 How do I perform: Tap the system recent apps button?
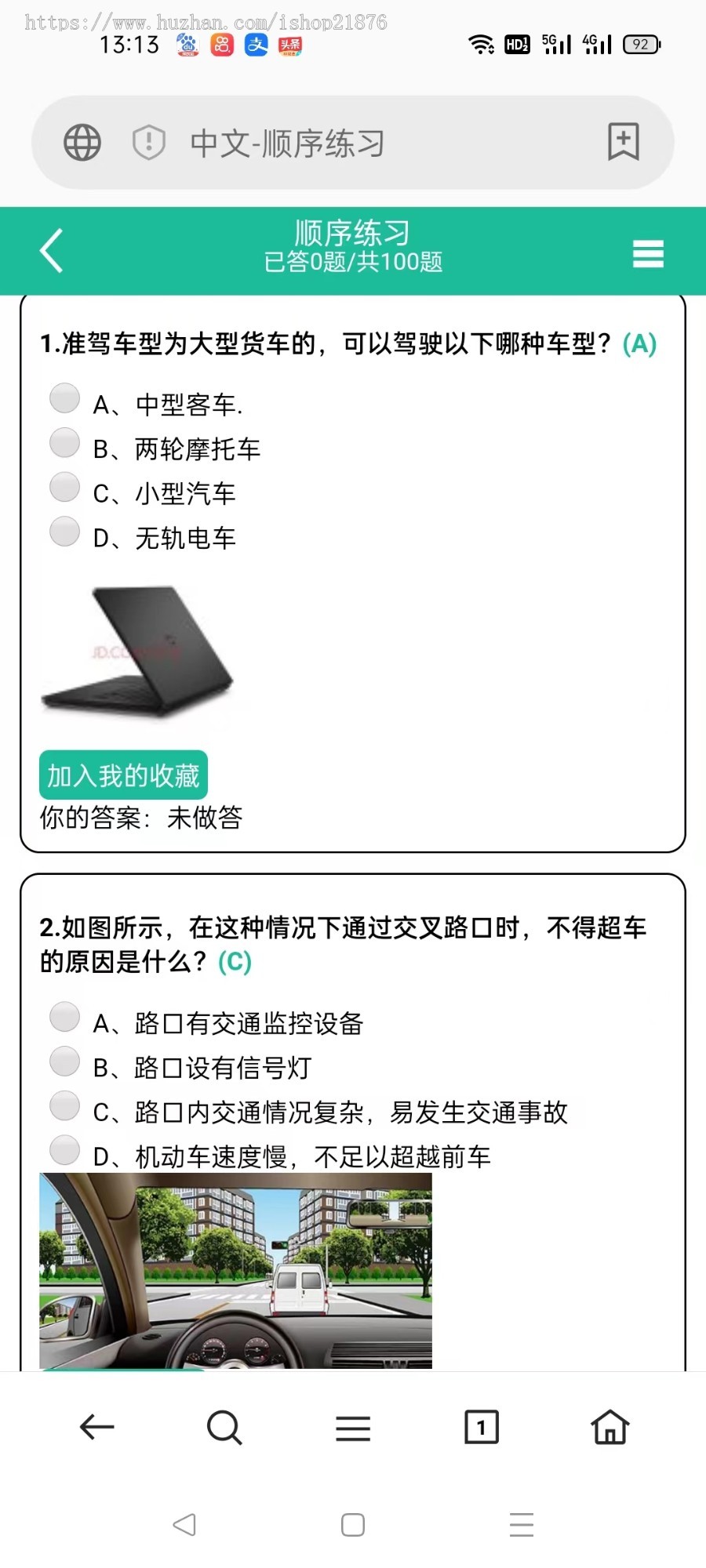521,1525
